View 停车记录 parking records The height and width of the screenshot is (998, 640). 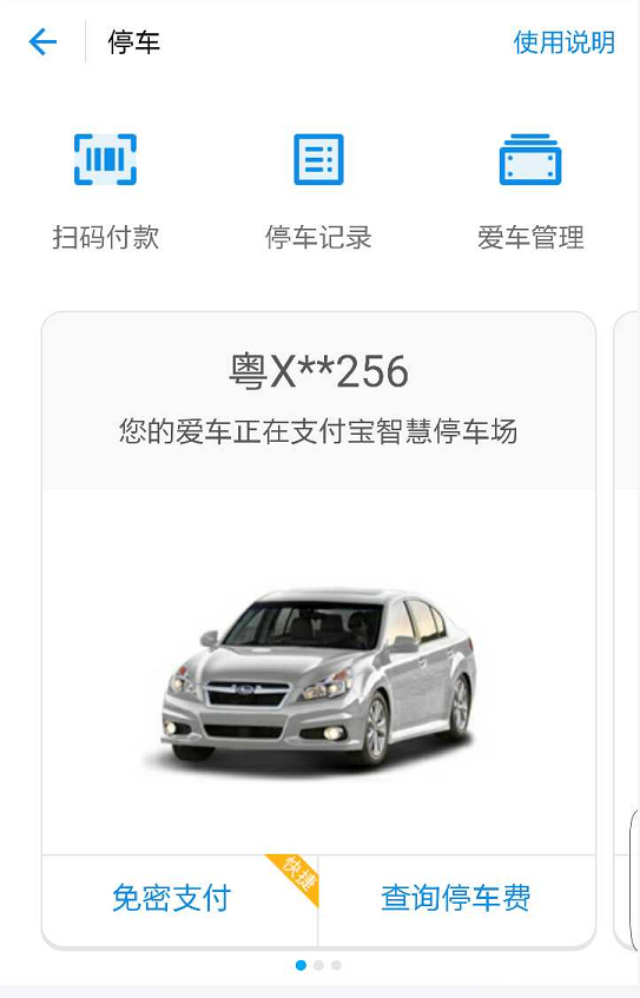pos(318,190)
